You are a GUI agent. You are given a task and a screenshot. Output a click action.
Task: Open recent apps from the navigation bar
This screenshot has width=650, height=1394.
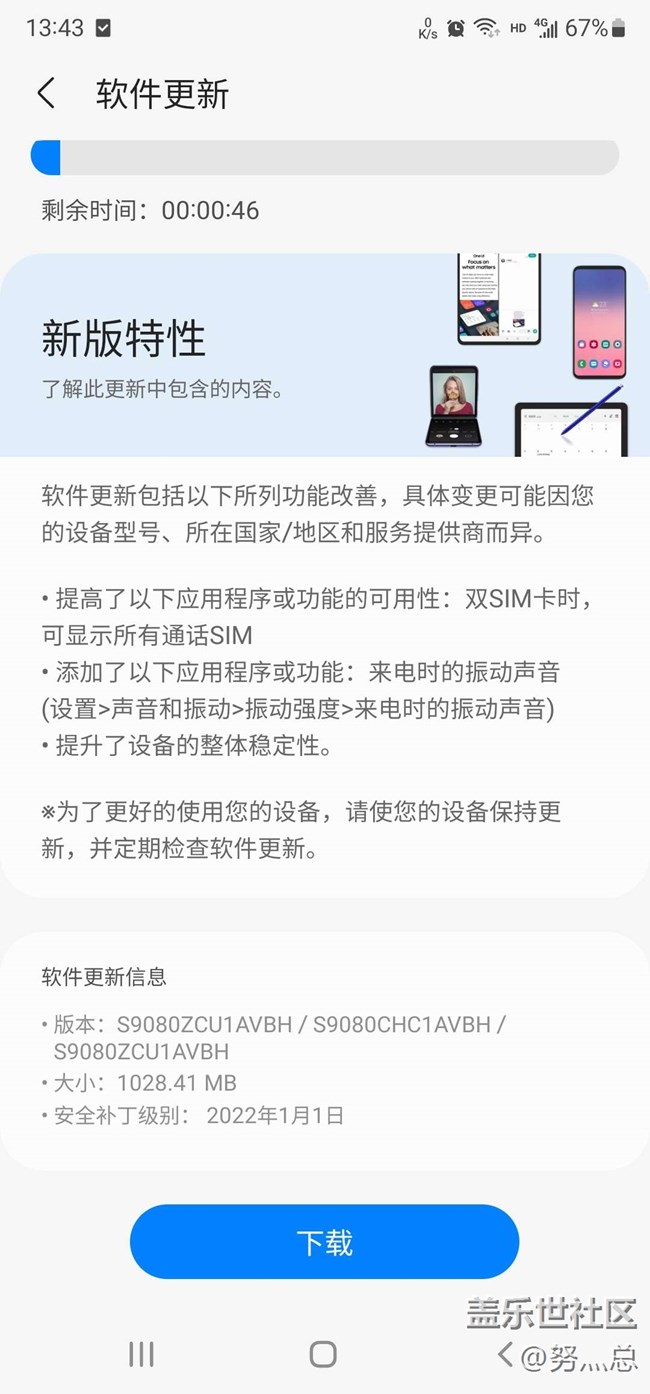[141, 1354]
